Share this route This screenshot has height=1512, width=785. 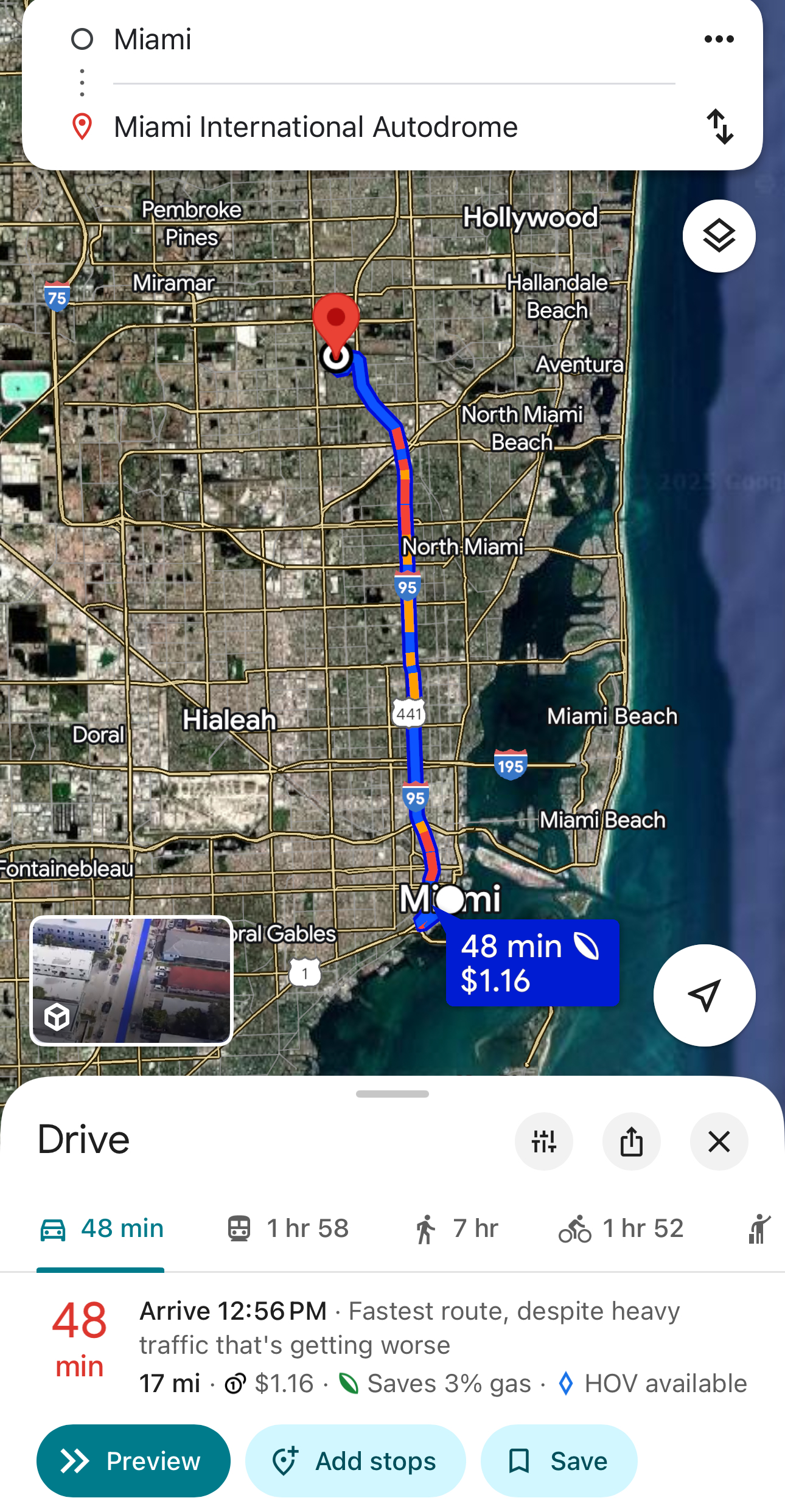pos(632,1141)
